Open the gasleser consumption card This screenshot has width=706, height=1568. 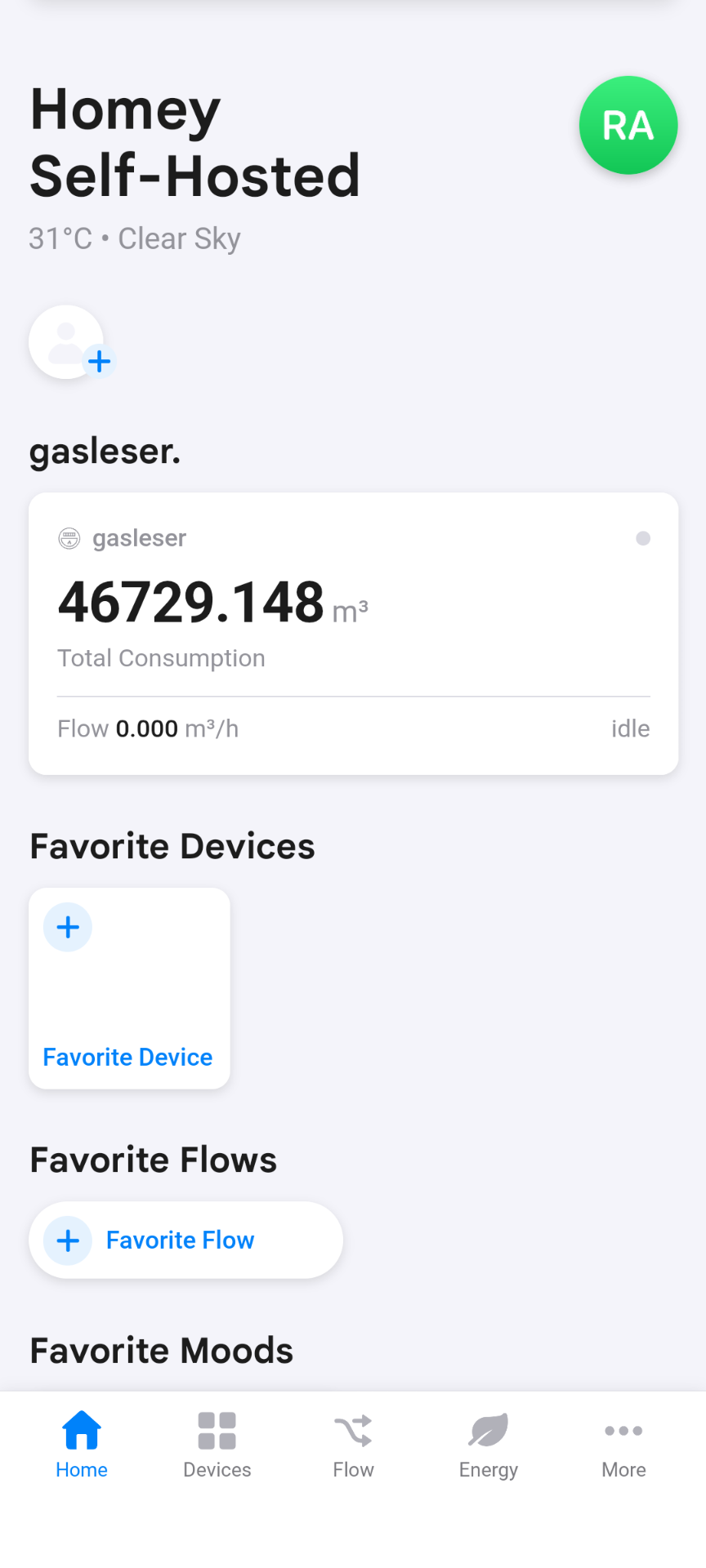(353, 633)
